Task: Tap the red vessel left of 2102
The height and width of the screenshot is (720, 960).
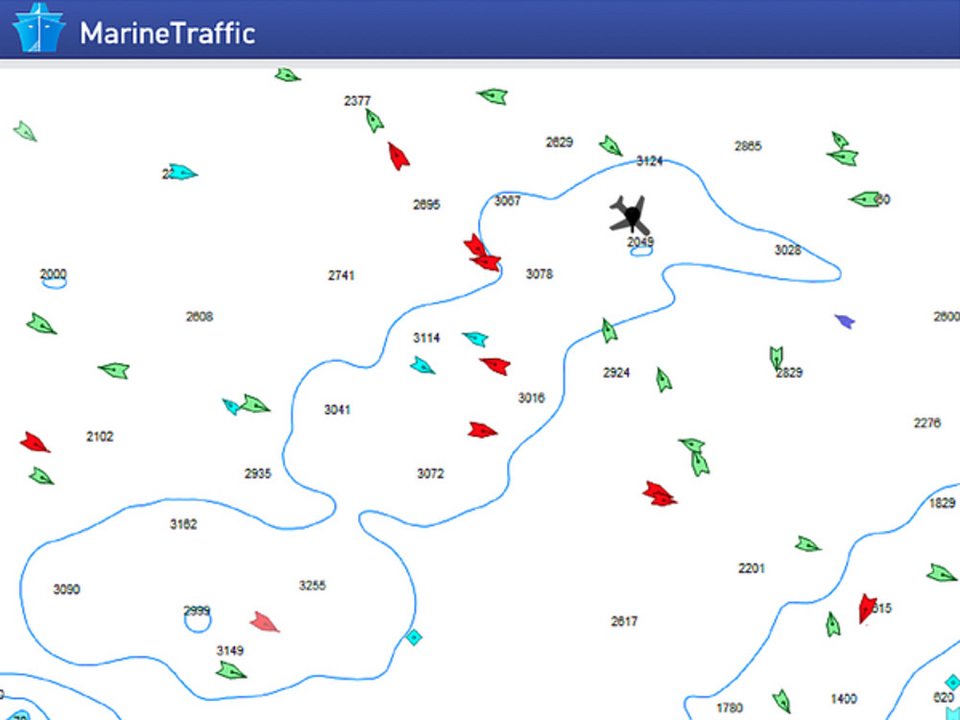Action: click(x=34, y=442)
